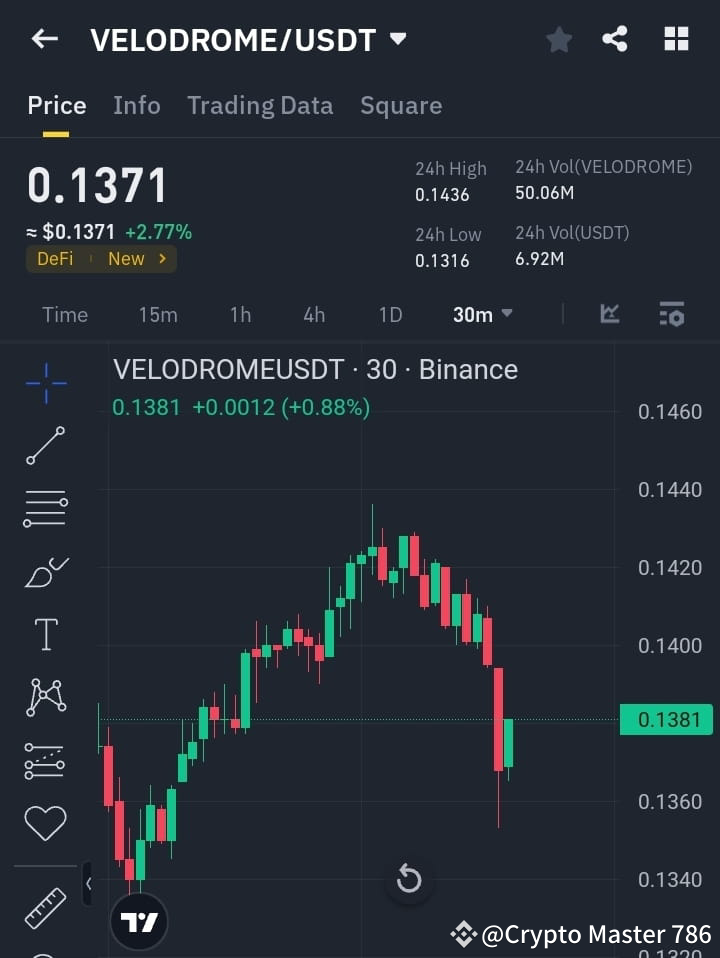Select the heart emoji stamp tool
Viewport: 720px width, 958px height.
44,822
